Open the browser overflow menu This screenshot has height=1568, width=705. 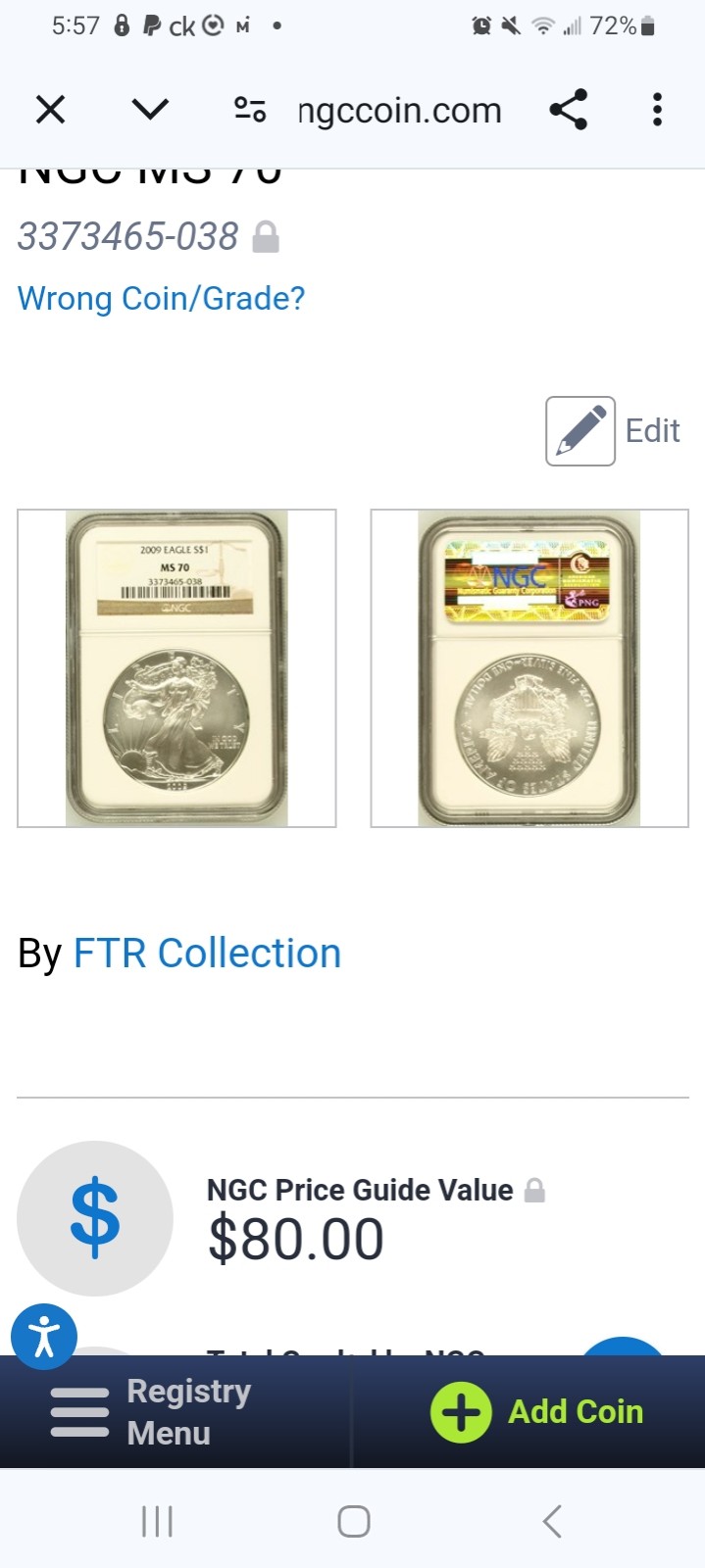(x=657, y=109)
